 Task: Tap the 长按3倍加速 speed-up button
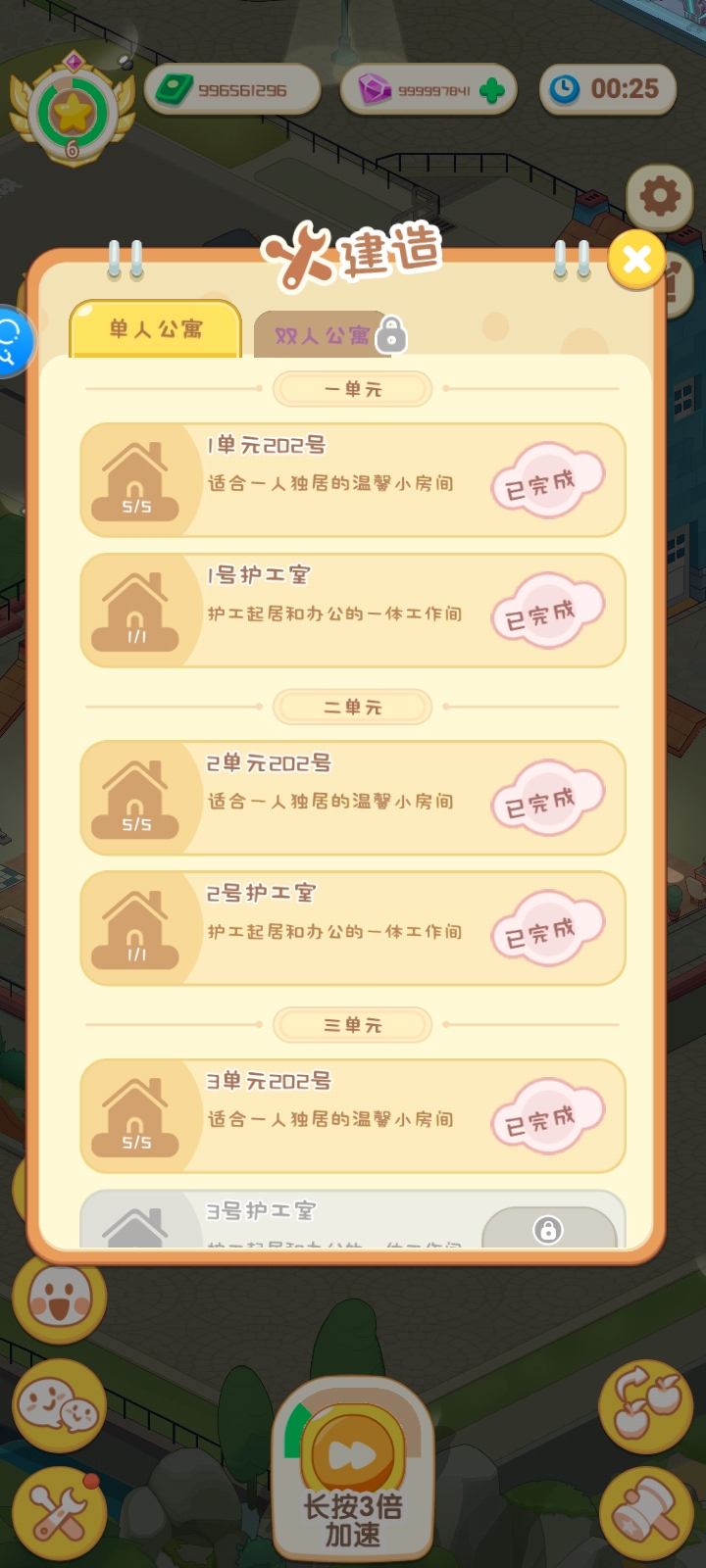tap(353, 1470)
